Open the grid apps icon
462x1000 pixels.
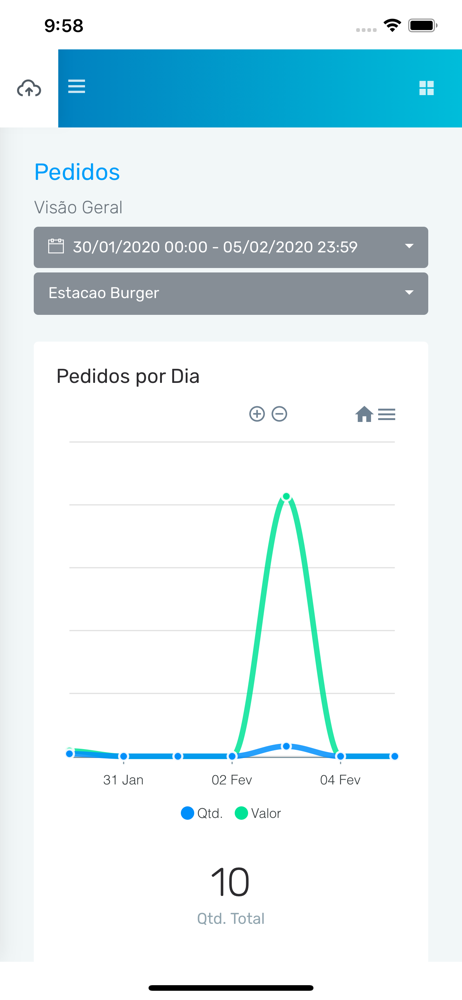(x=426, y=89)
